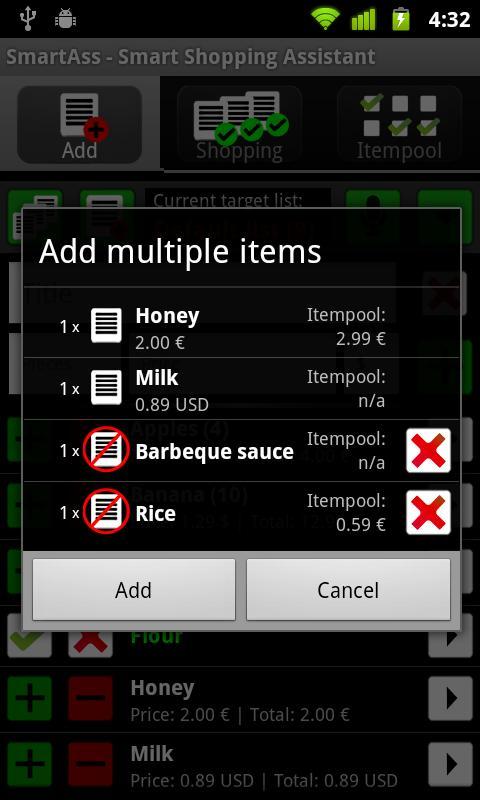
Task: Cancel the Add multiple items dialog
Action: (x=348, y=590)
